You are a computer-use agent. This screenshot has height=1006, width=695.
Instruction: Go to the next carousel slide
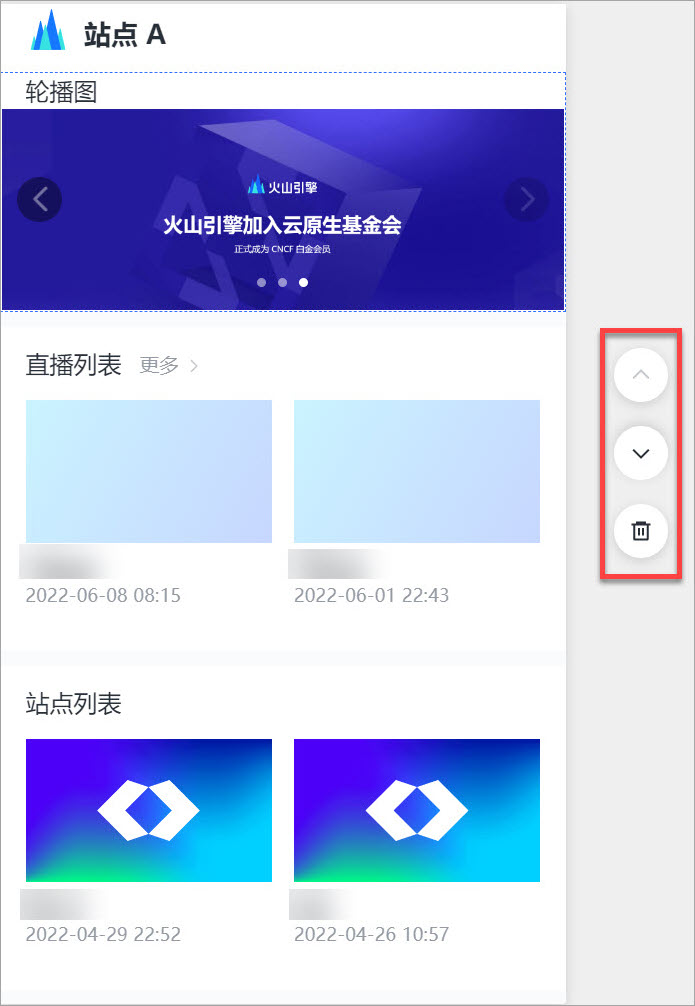(527, 199)
